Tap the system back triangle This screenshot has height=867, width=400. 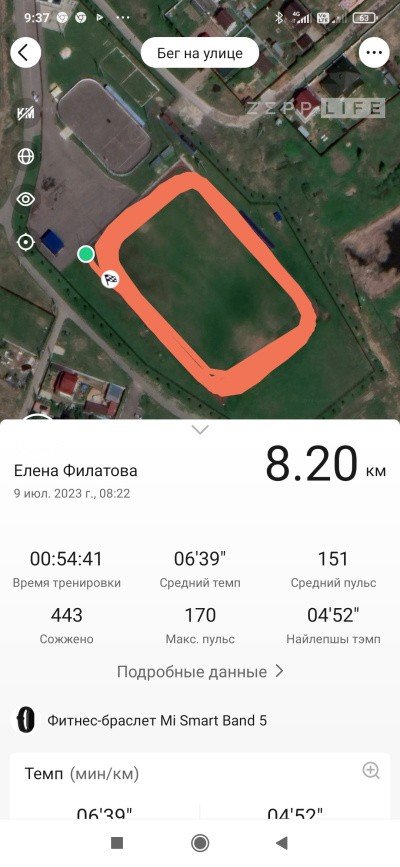pyautogui.click(x=282, y=843)
